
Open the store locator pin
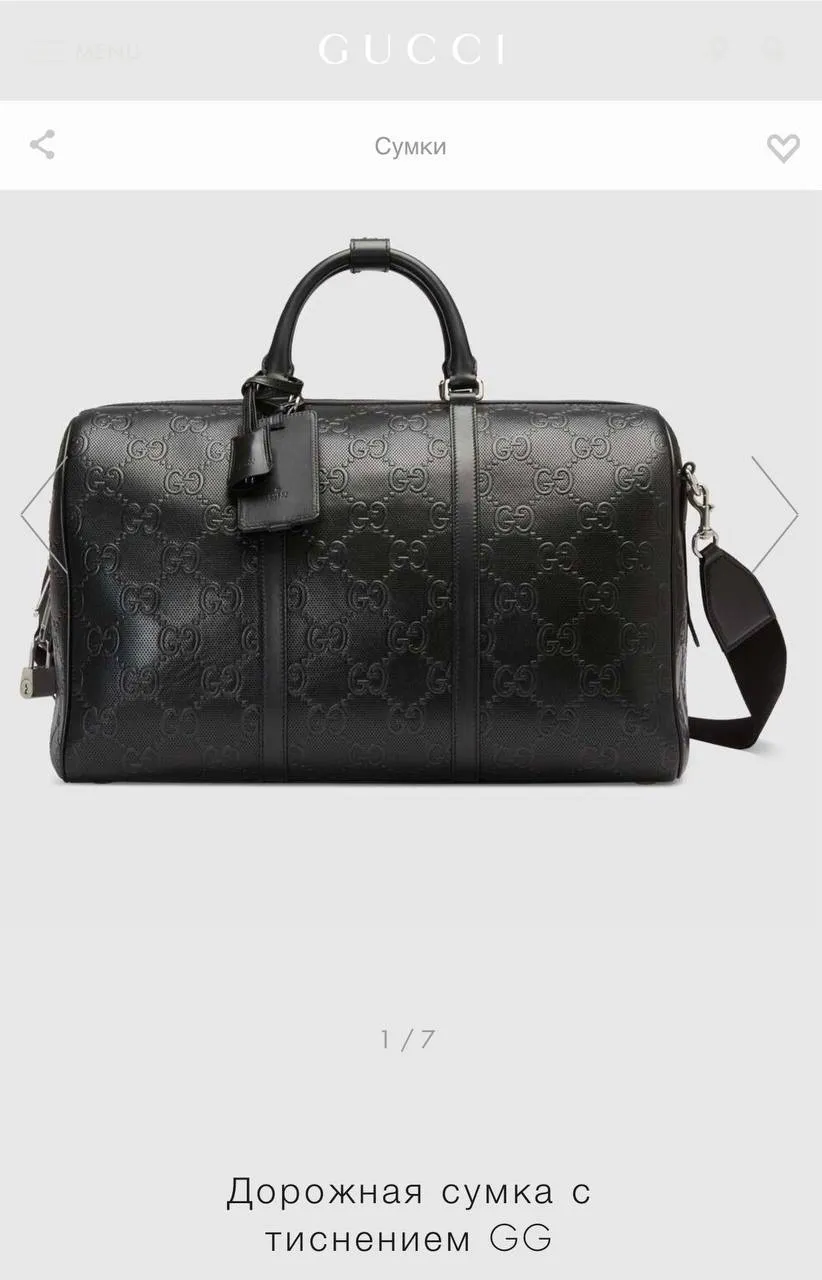coord(718,49)
